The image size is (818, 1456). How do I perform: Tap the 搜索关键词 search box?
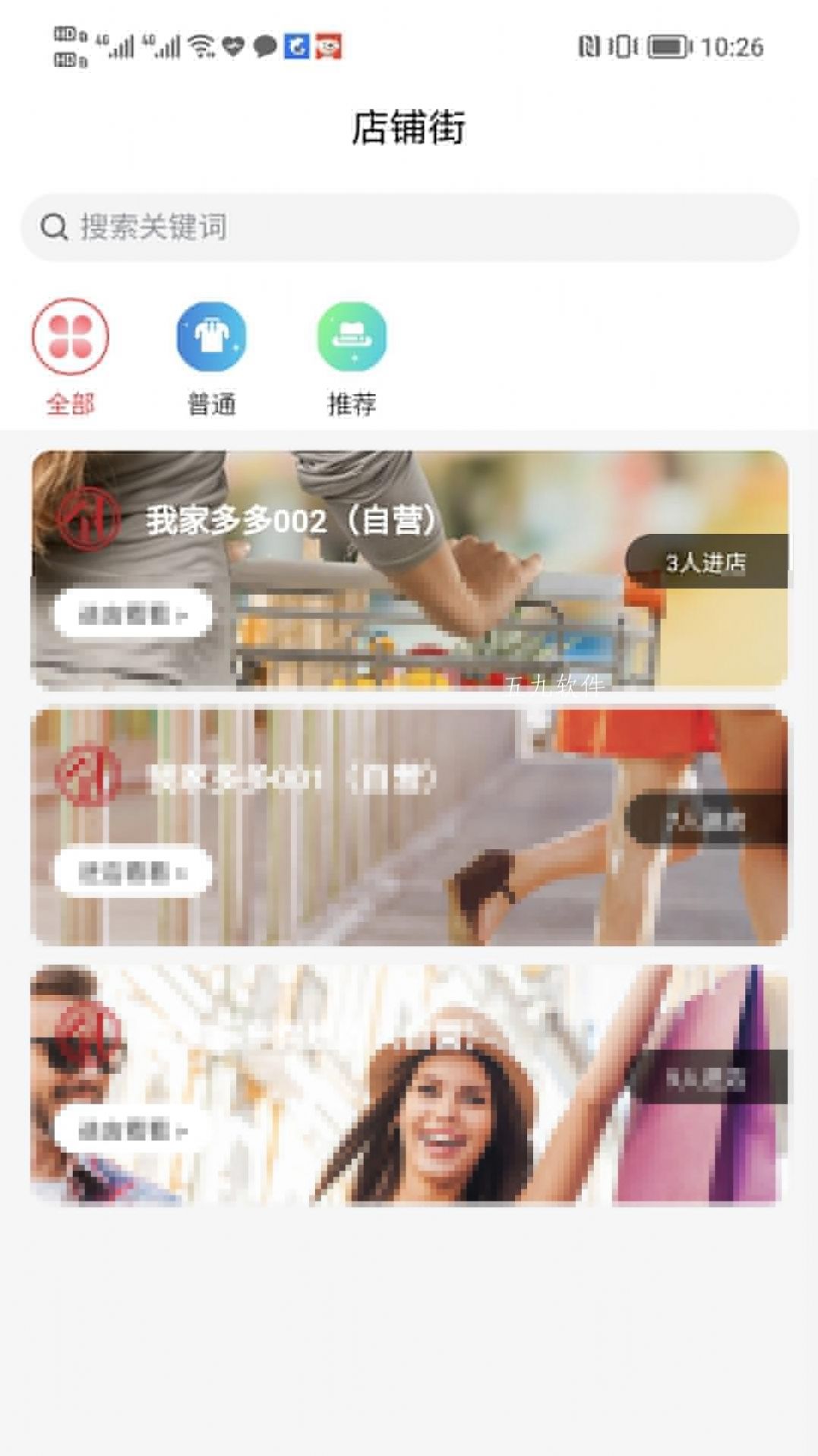(x=410, y=227)
